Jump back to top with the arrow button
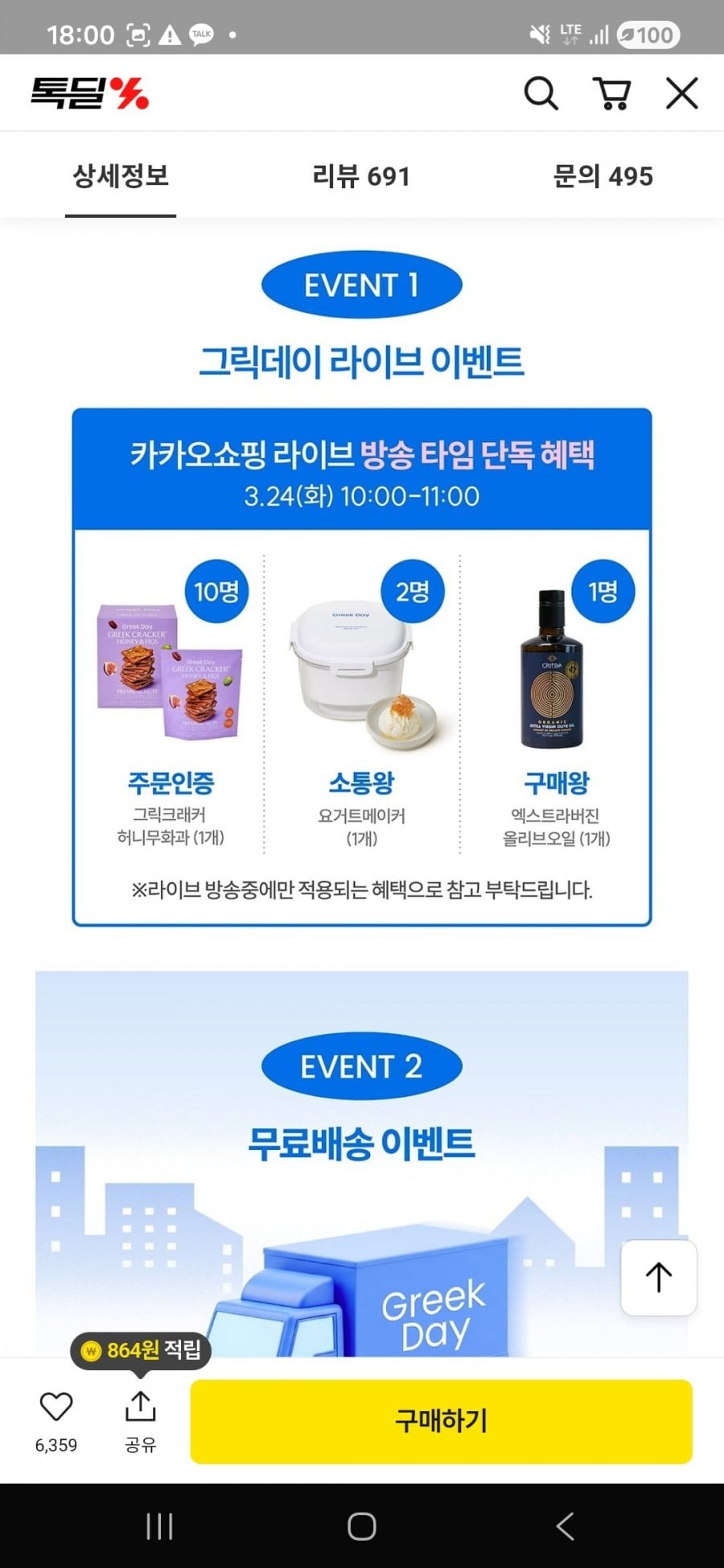The image size is (724, 1568). [659, 1277]
